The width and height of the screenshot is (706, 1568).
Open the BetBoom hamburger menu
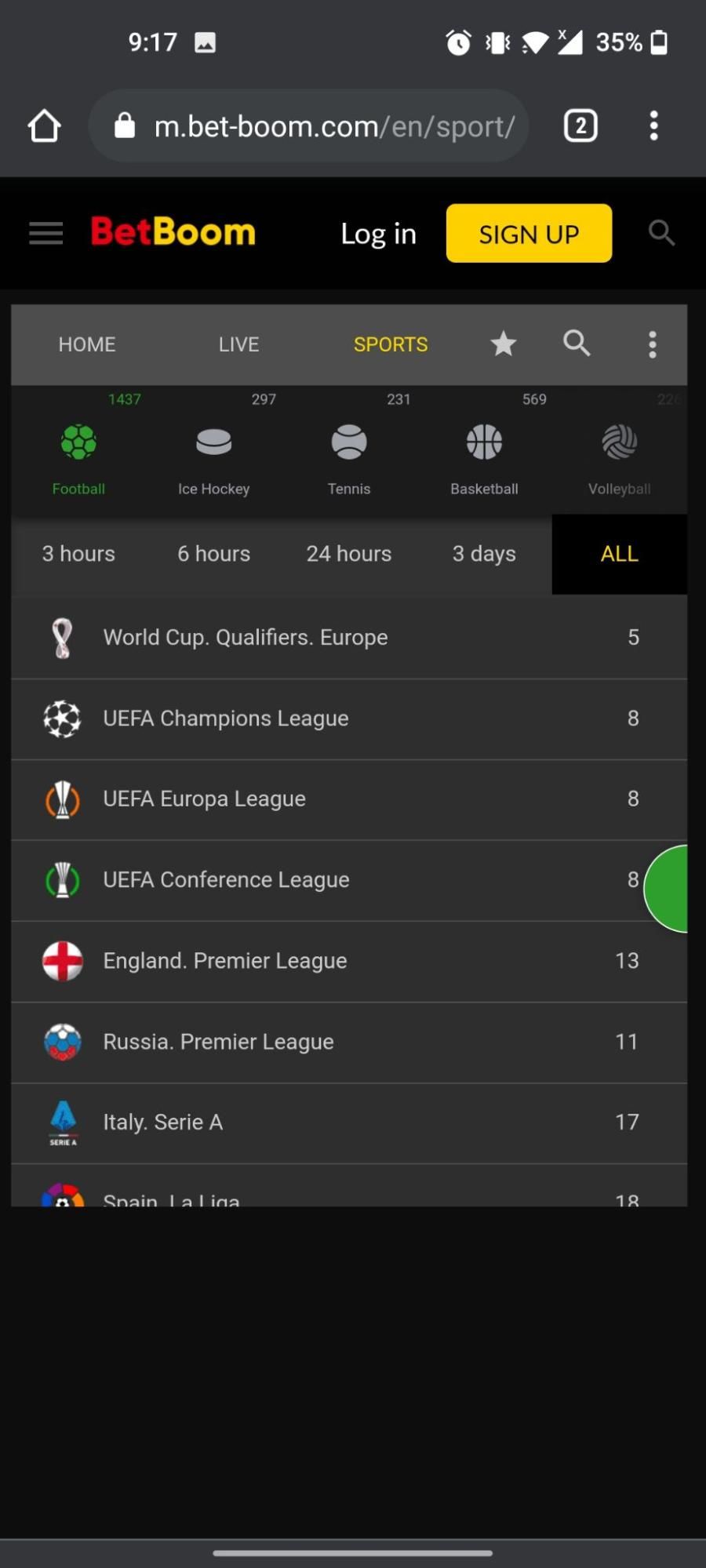pyautogui.click(x=45, y=233)
